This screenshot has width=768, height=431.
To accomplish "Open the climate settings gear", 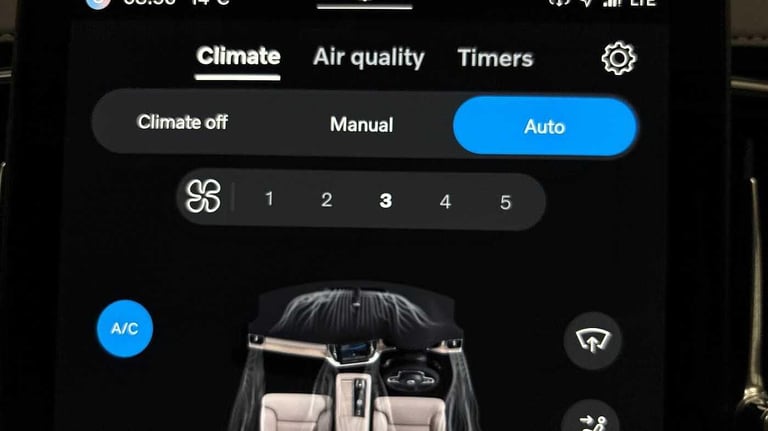I will coord(618,59).
